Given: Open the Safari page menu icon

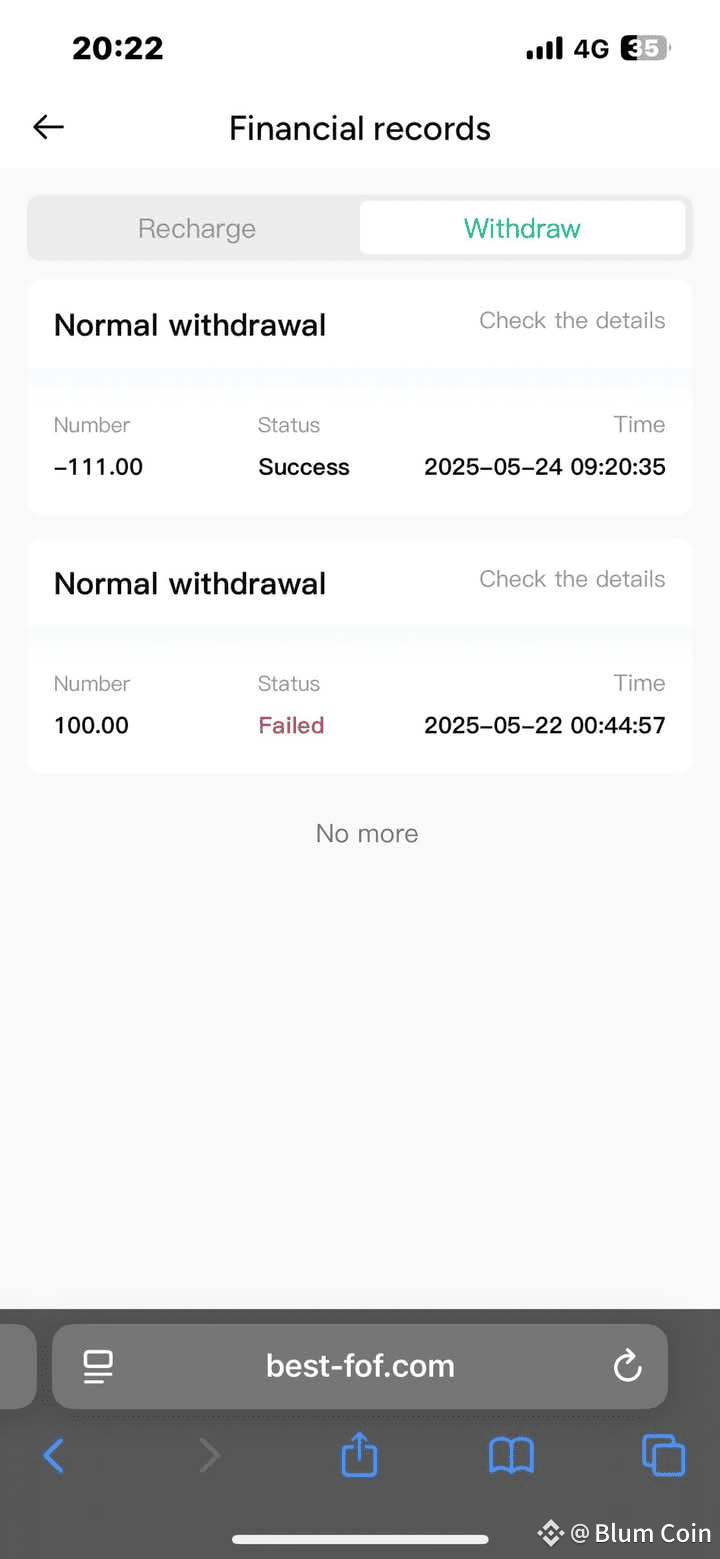Looking at the screenshot, I should (x=98, y=1366).
